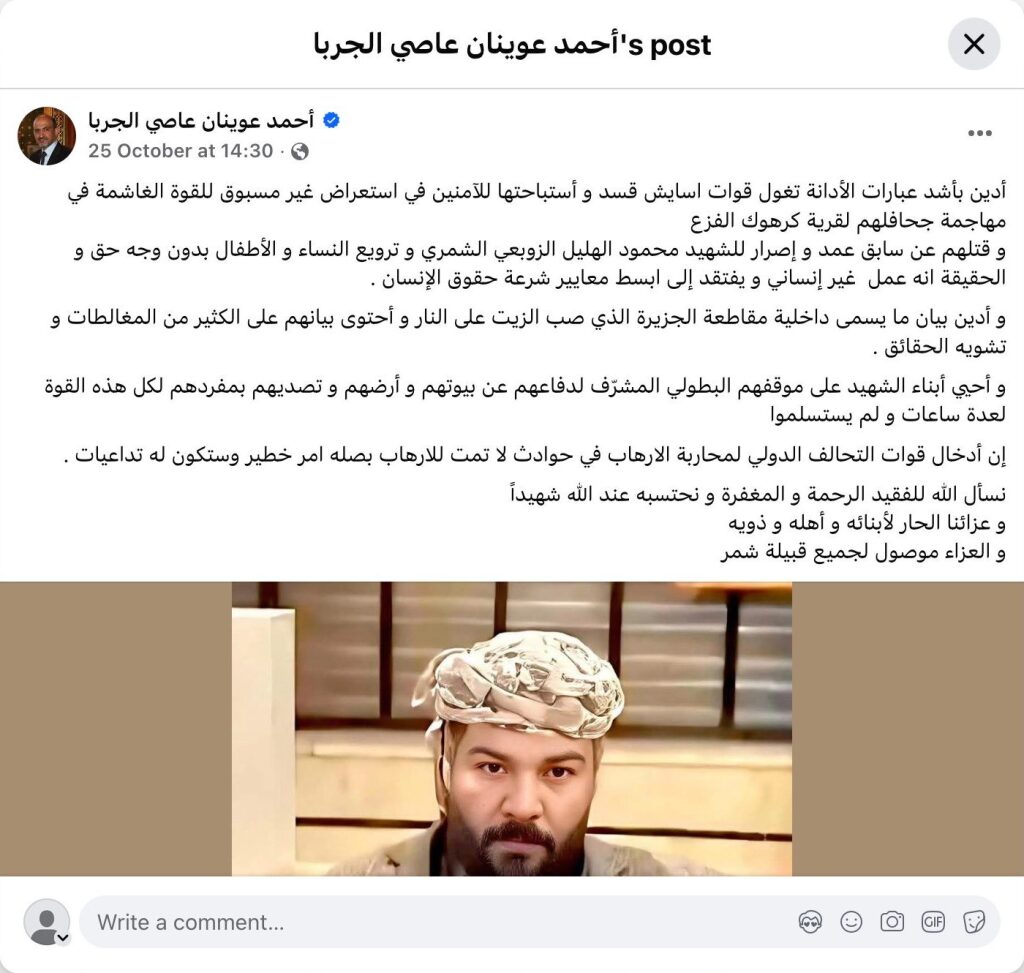The height and width of the screenshot is (973, 1024).
Task: Choose a sticker for the comment
Action: pos(974,922)
